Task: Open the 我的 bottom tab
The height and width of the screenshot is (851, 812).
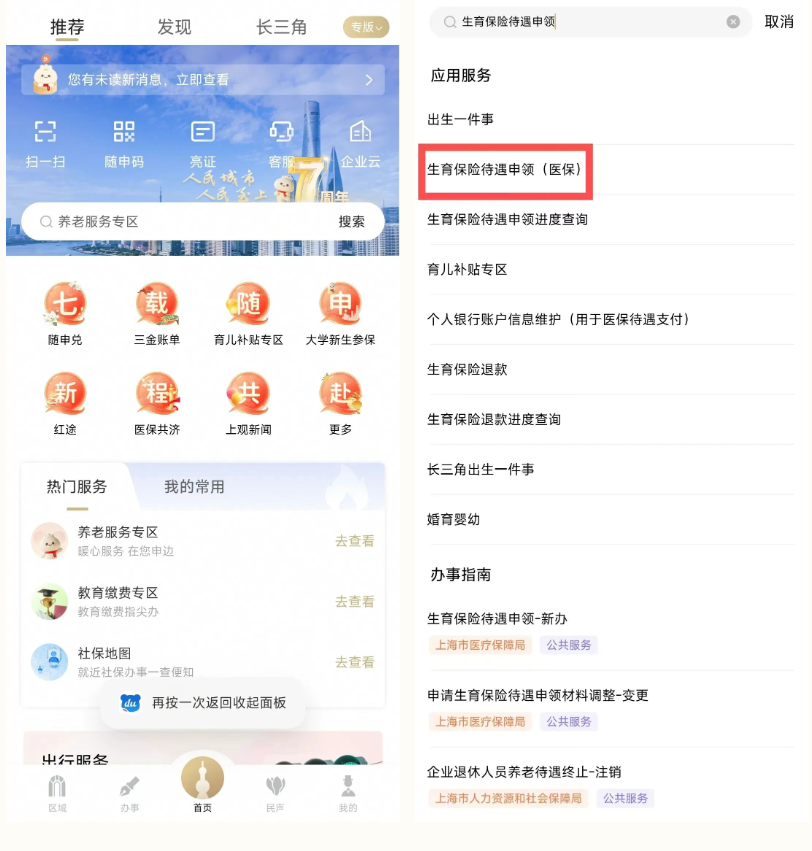Action: click(347, 793)
